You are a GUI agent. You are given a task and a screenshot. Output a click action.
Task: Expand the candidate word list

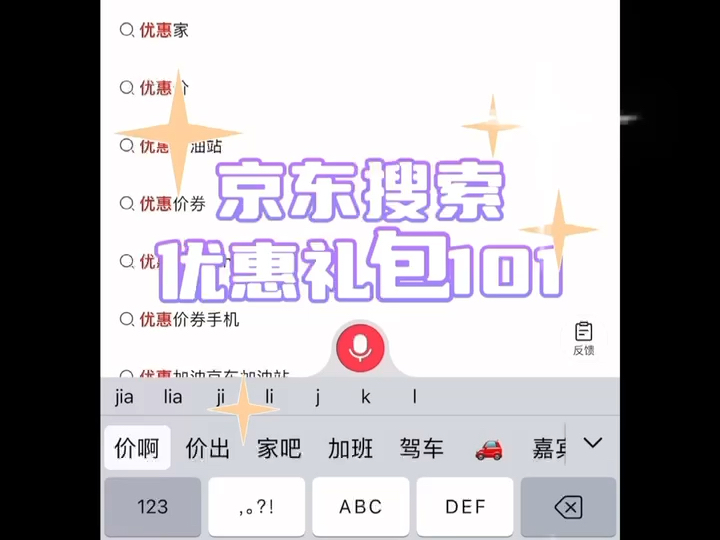coord(593,443)
